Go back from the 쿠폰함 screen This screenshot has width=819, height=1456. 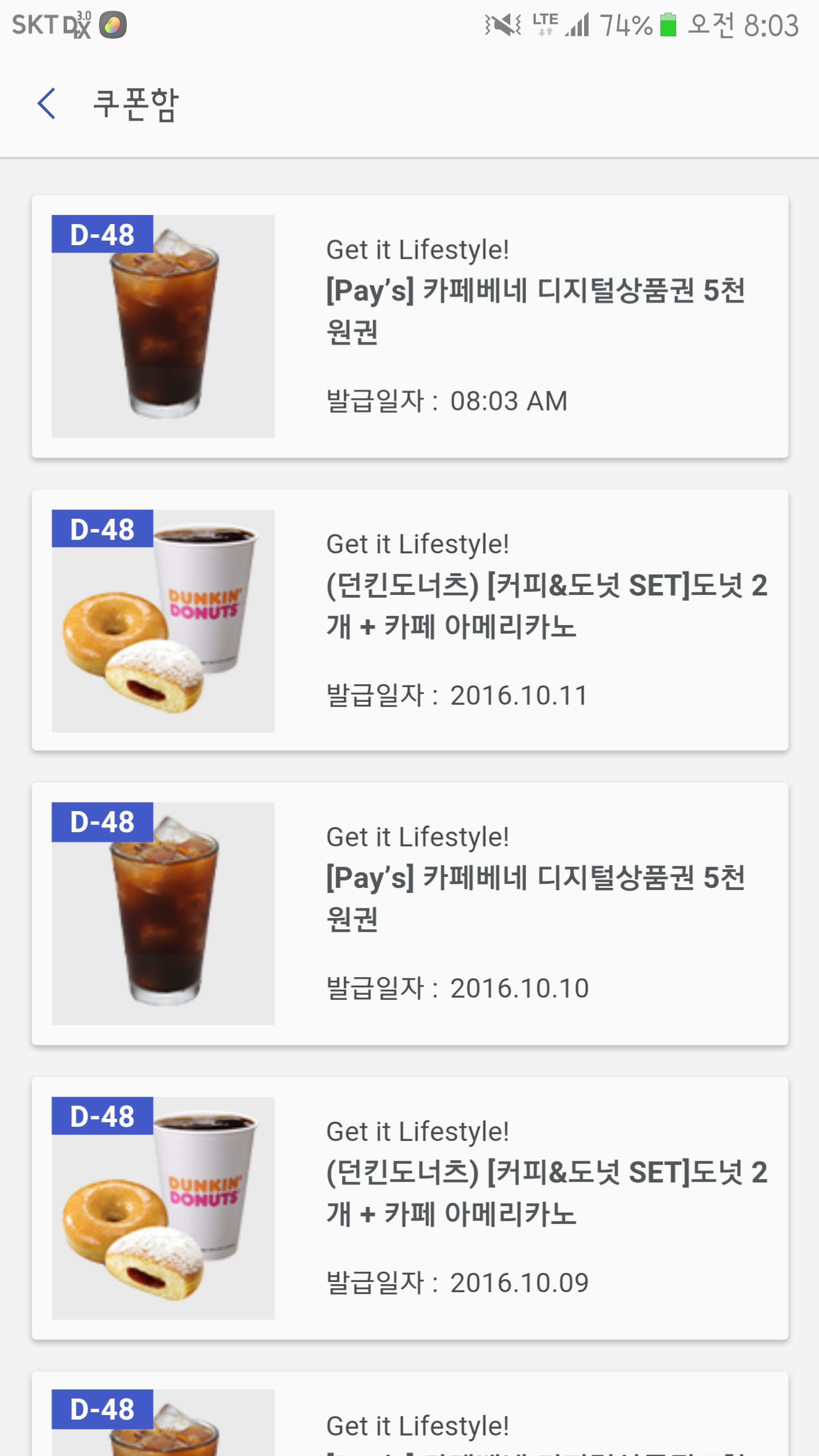click(x=47, y=104)
